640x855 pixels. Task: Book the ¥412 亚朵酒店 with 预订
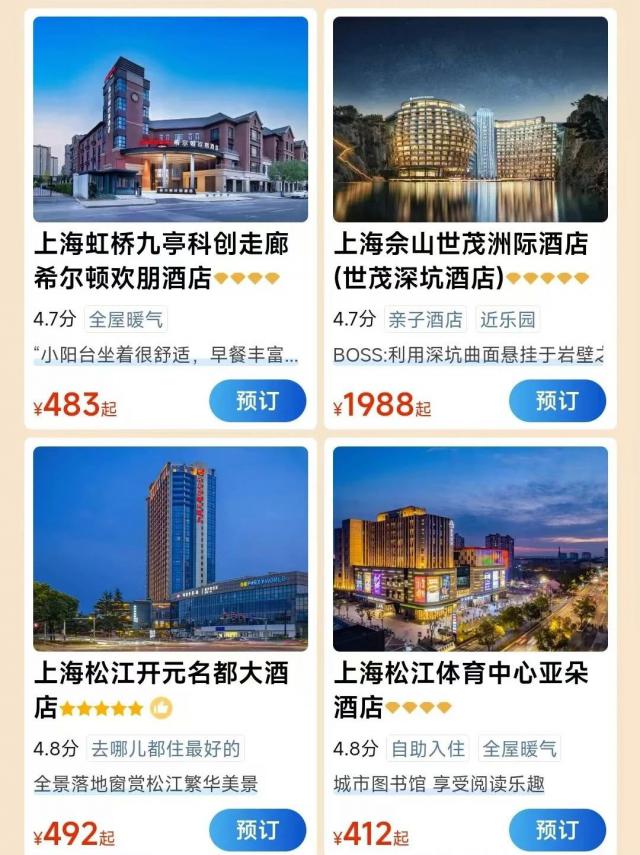(557, 830)
